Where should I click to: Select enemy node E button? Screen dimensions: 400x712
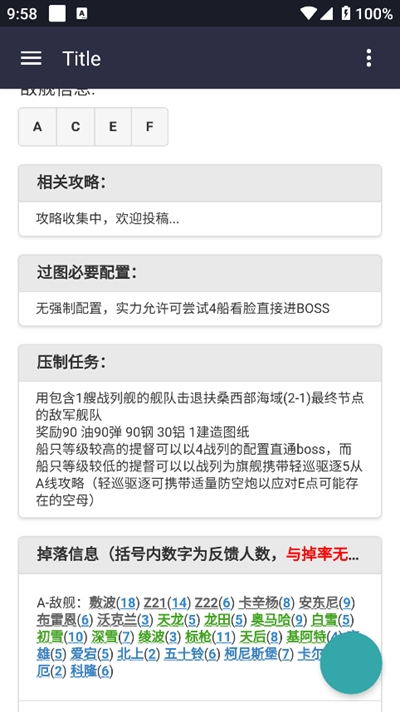(x=113, y=127)
